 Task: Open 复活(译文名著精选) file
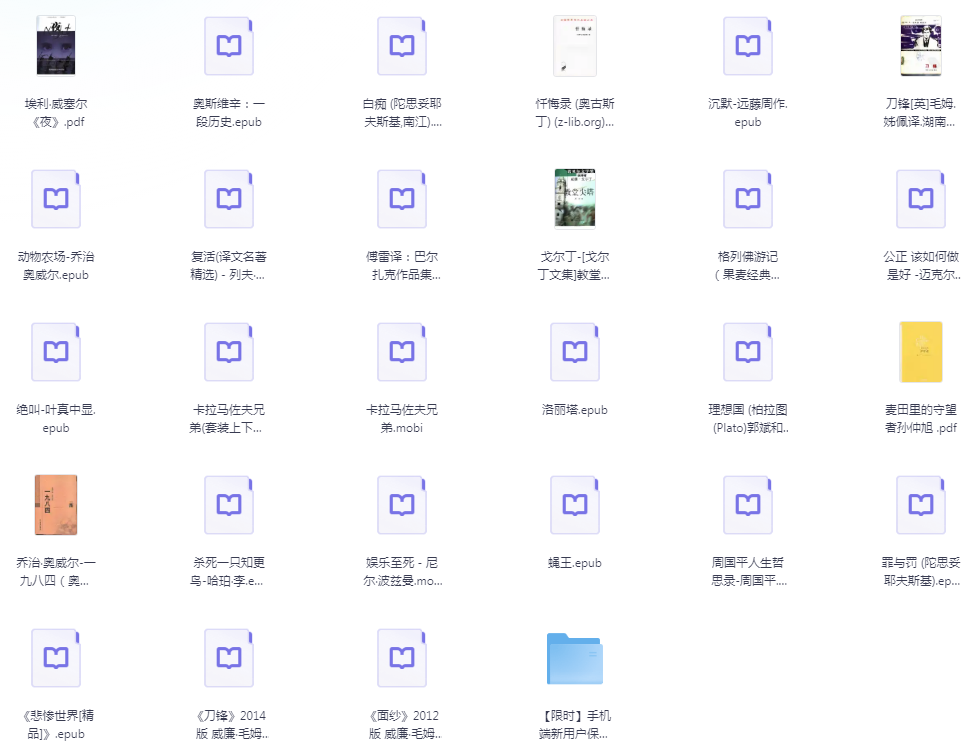(x=229, y=199)
